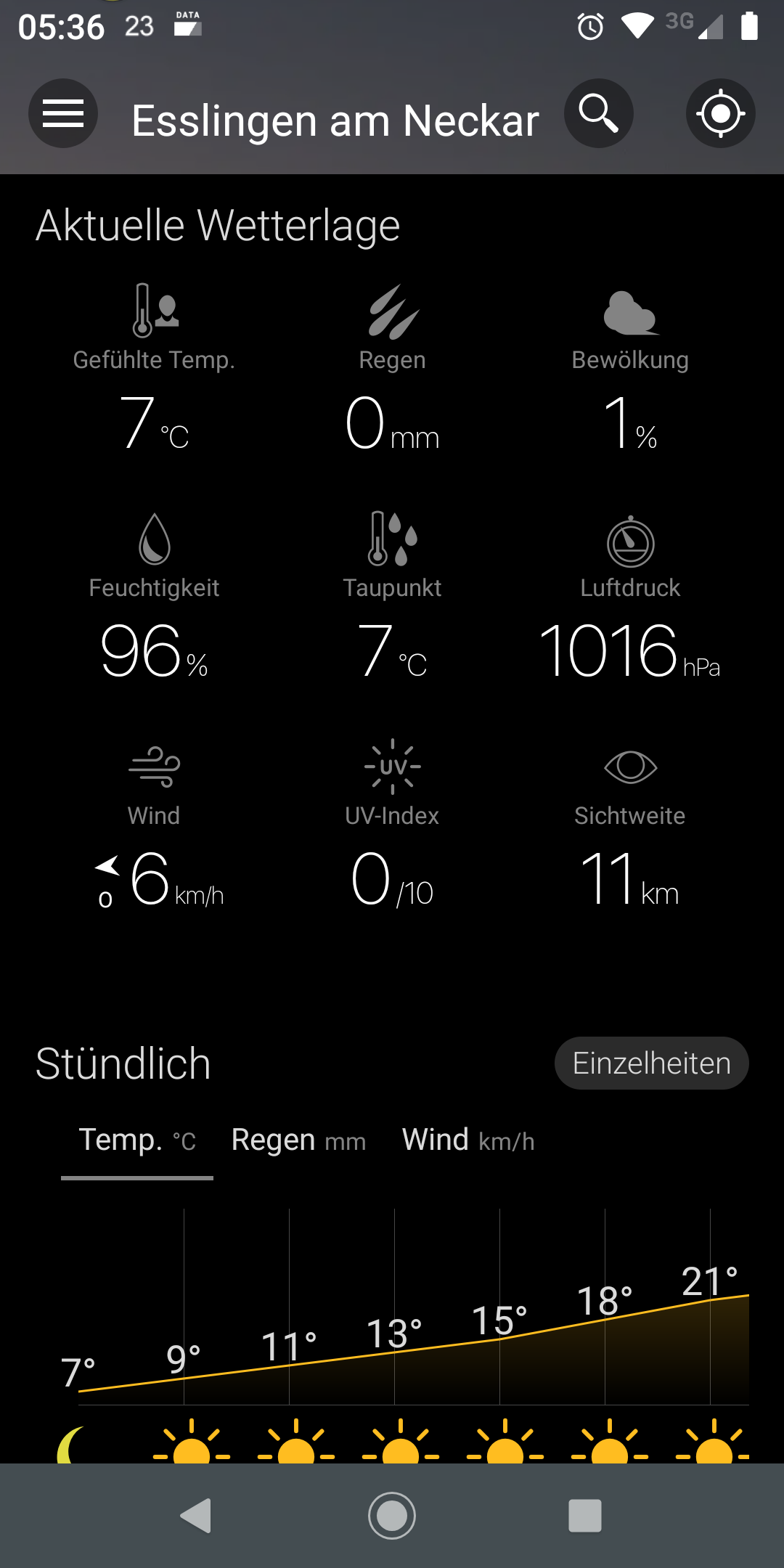The width and height of the screenshot is (784, 1568).
Task: Select the Temp. °C hourly tab
Action: 137,1141
